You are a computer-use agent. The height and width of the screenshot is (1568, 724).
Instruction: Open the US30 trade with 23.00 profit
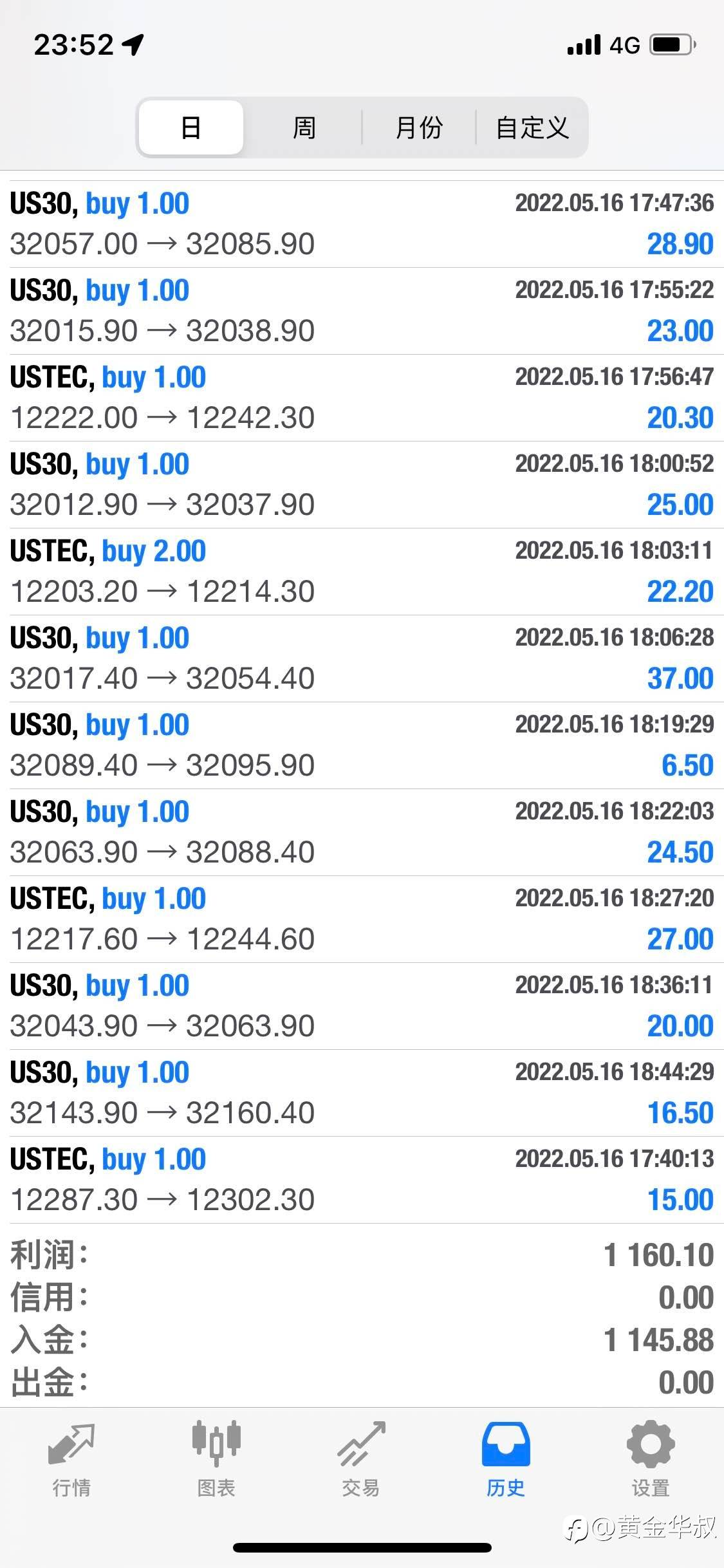362,311
